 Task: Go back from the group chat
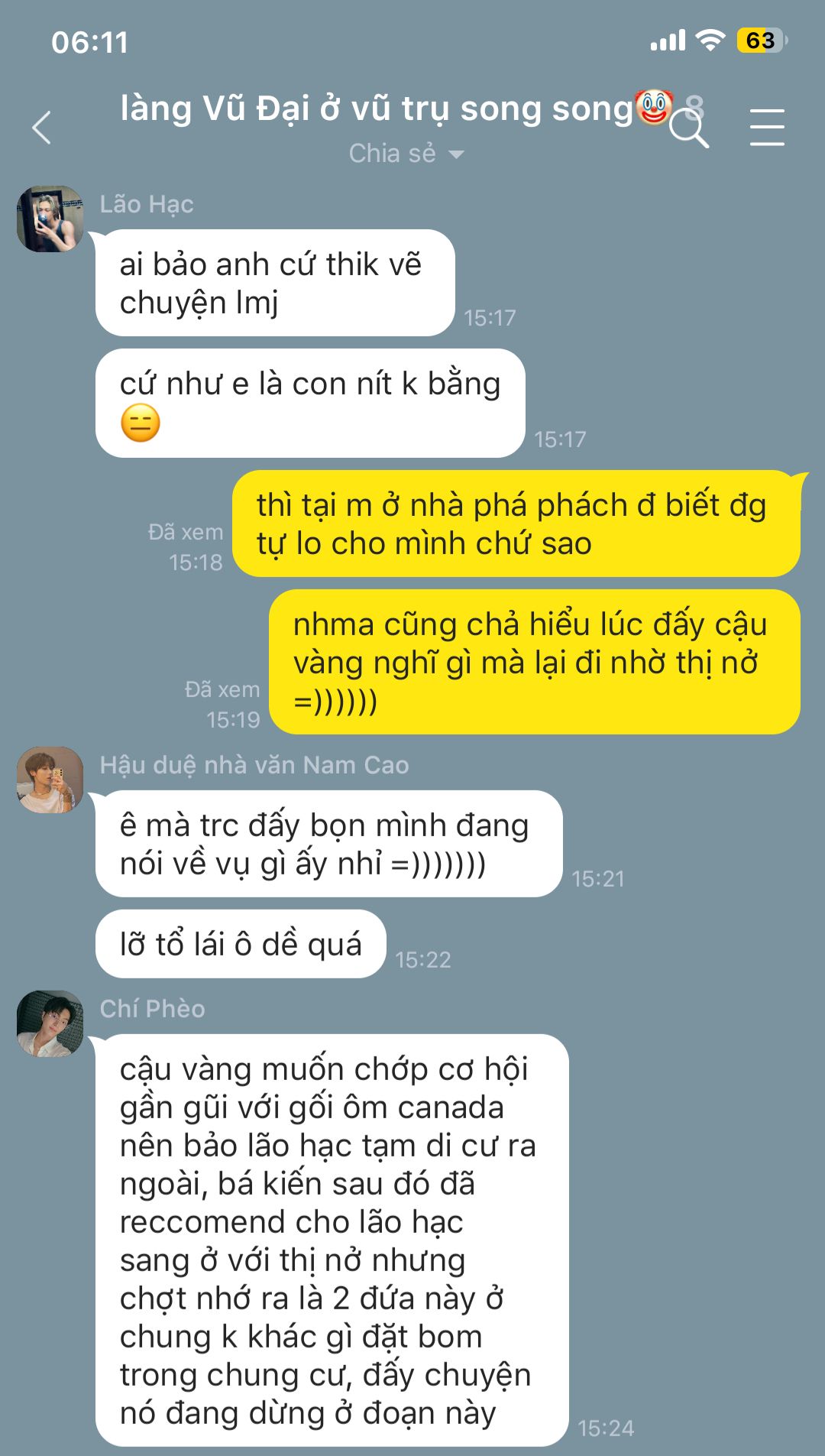(x=42, y=128)
